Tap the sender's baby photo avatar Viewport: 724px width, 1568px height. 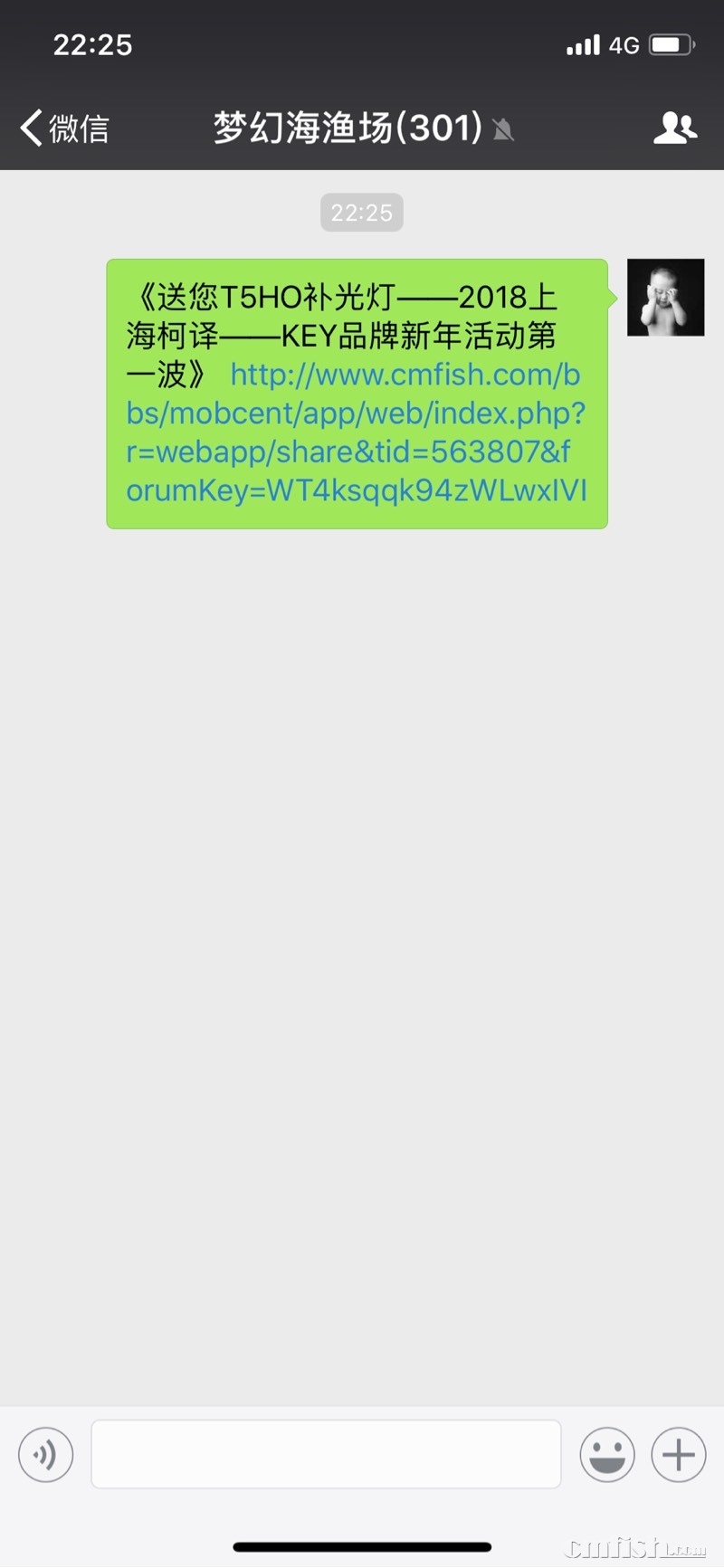point(665,298)
